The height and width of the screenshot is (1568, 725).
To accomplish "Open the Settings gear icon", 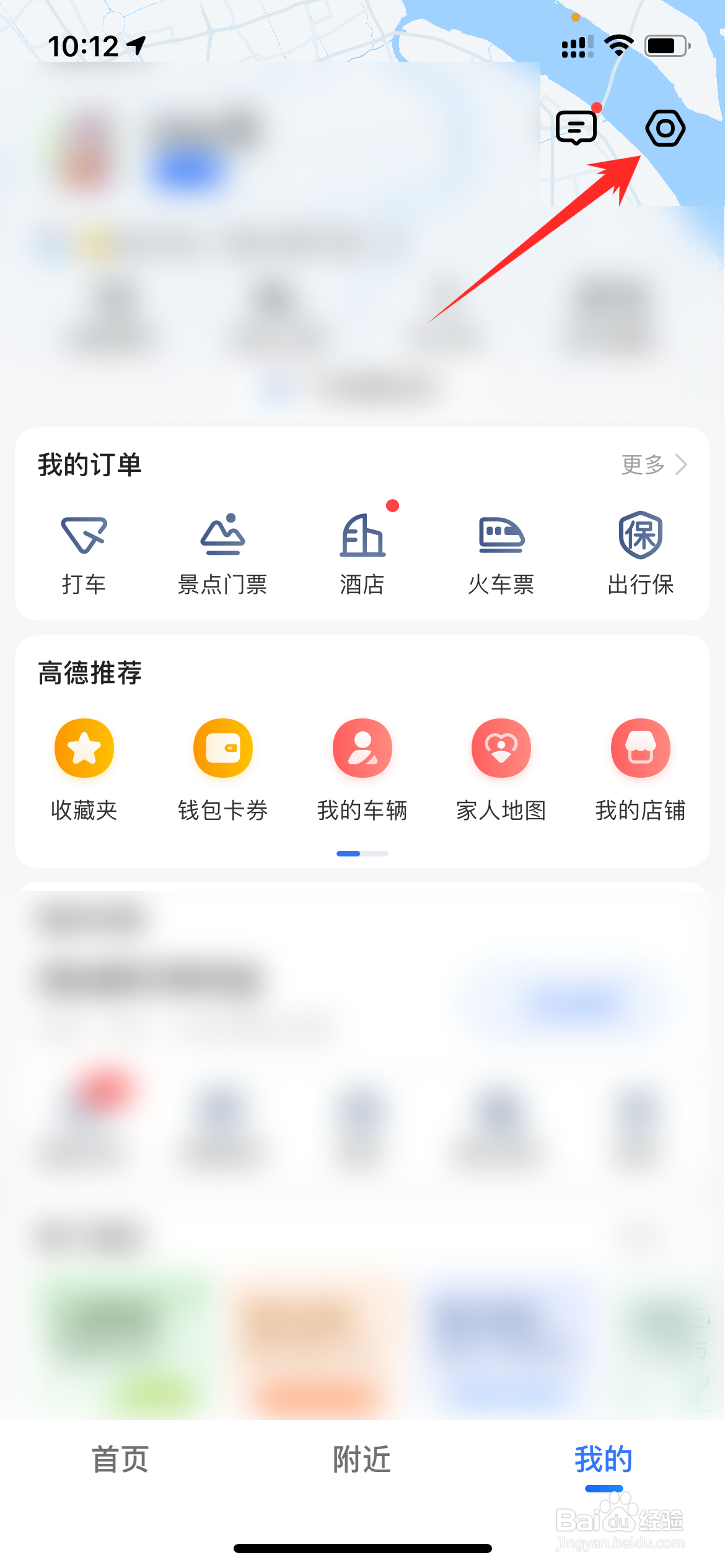I will [x=665, y=128].
